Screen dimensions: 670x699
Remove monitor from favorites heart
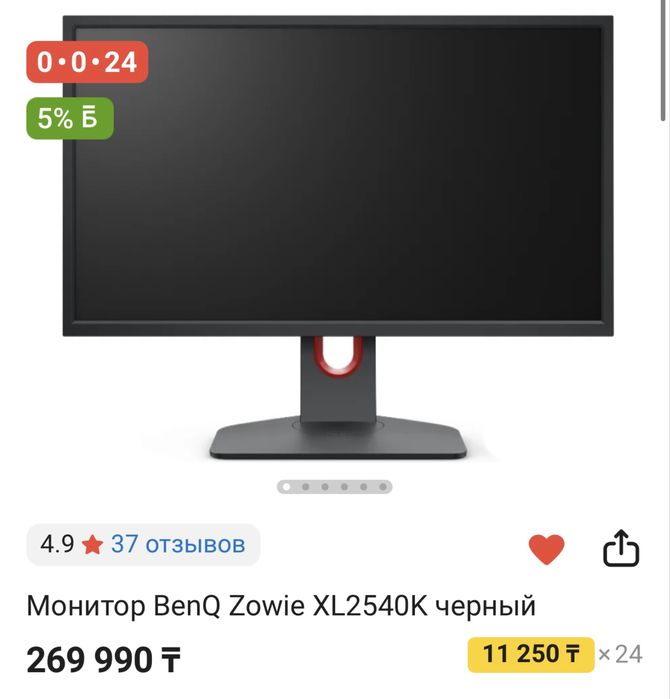(546, 549)
